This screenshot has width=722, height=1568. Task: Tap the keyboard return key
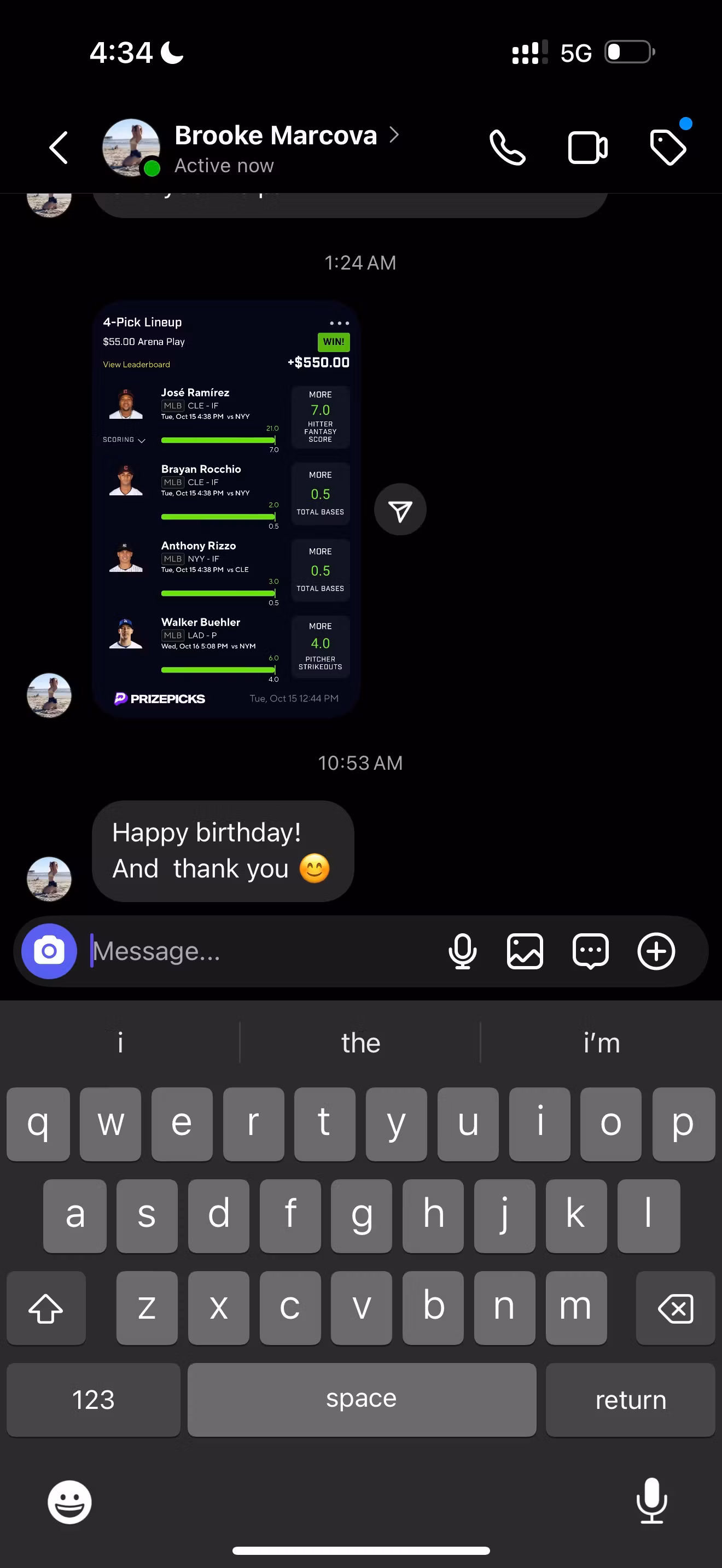tap(630, 1400)
